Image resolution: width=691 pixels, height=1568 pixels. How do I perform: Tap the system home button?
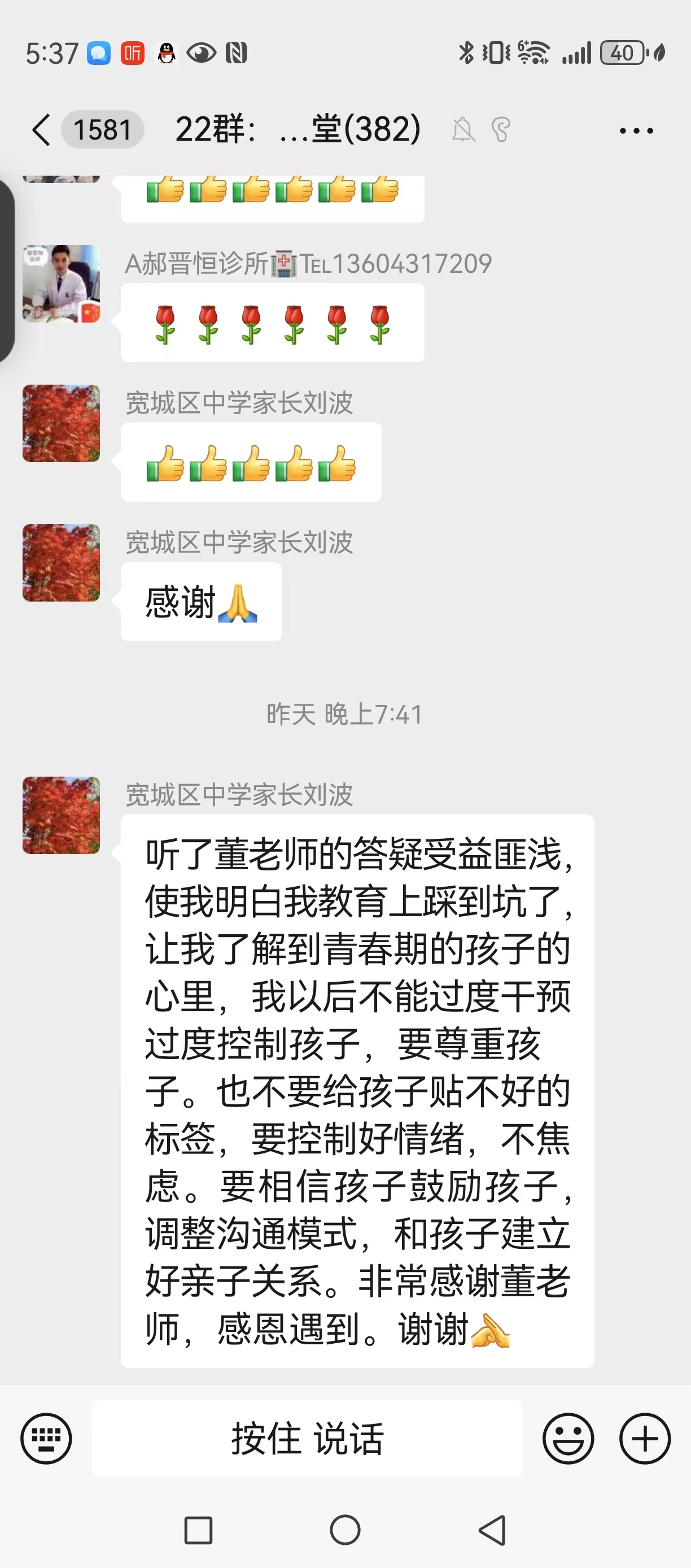click(x=345, y=1530)
